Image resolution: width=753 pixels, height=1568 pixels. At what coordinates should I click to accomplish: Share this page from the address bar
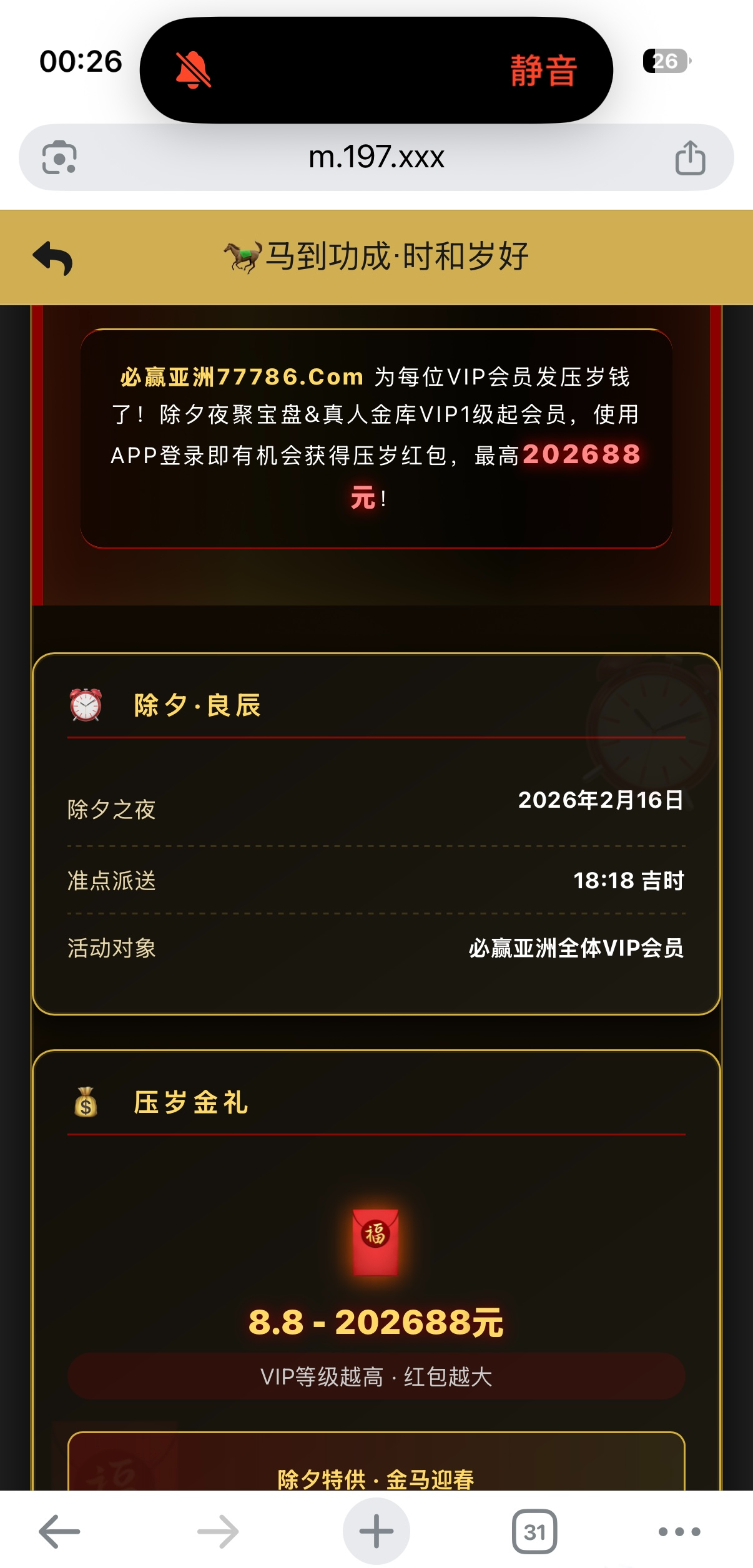[690, 157]
